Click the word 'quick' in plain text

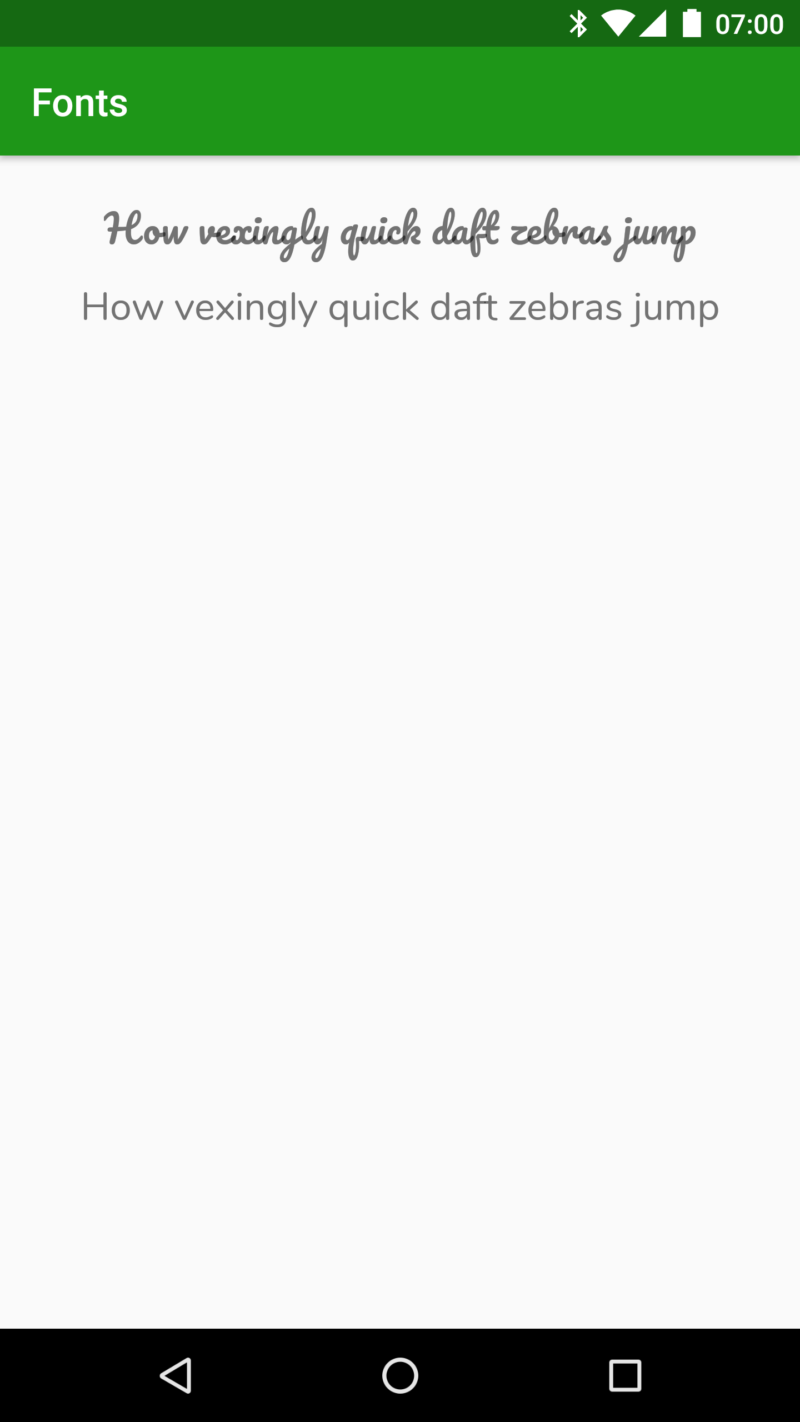(350, 307)
